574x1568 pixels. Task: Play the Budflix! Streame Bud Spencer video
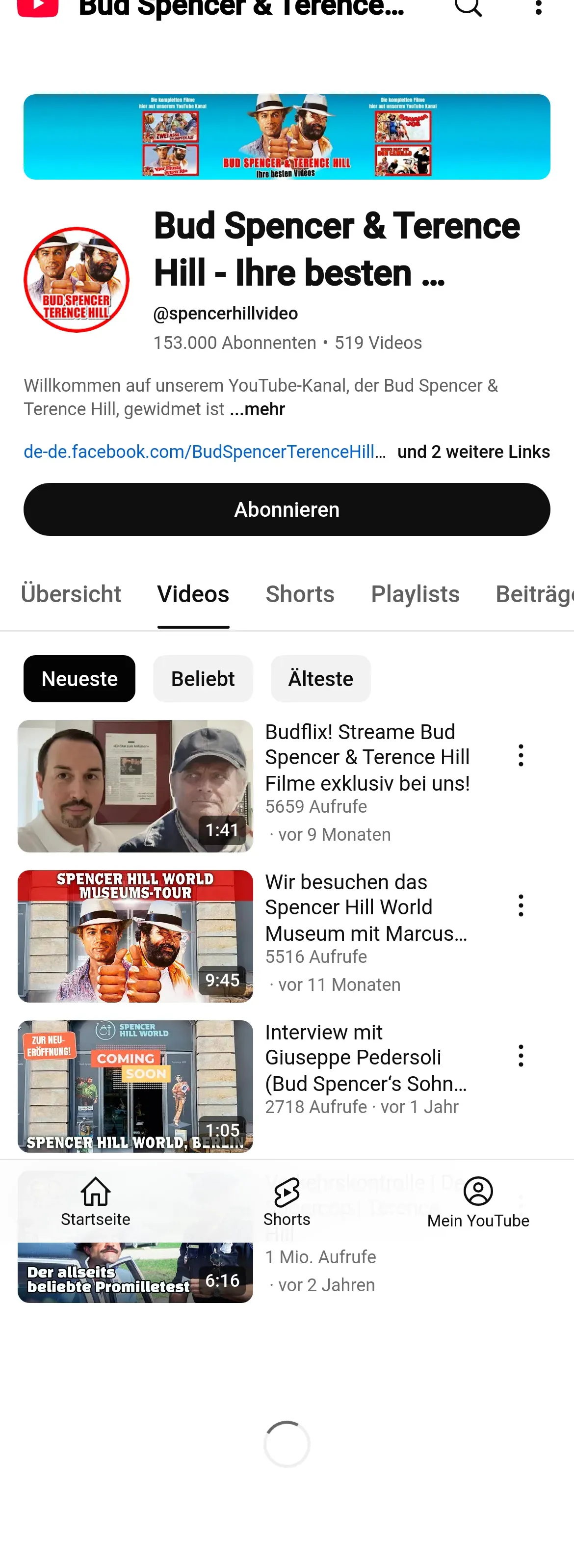pyautogui.click(x=135, y=786)
